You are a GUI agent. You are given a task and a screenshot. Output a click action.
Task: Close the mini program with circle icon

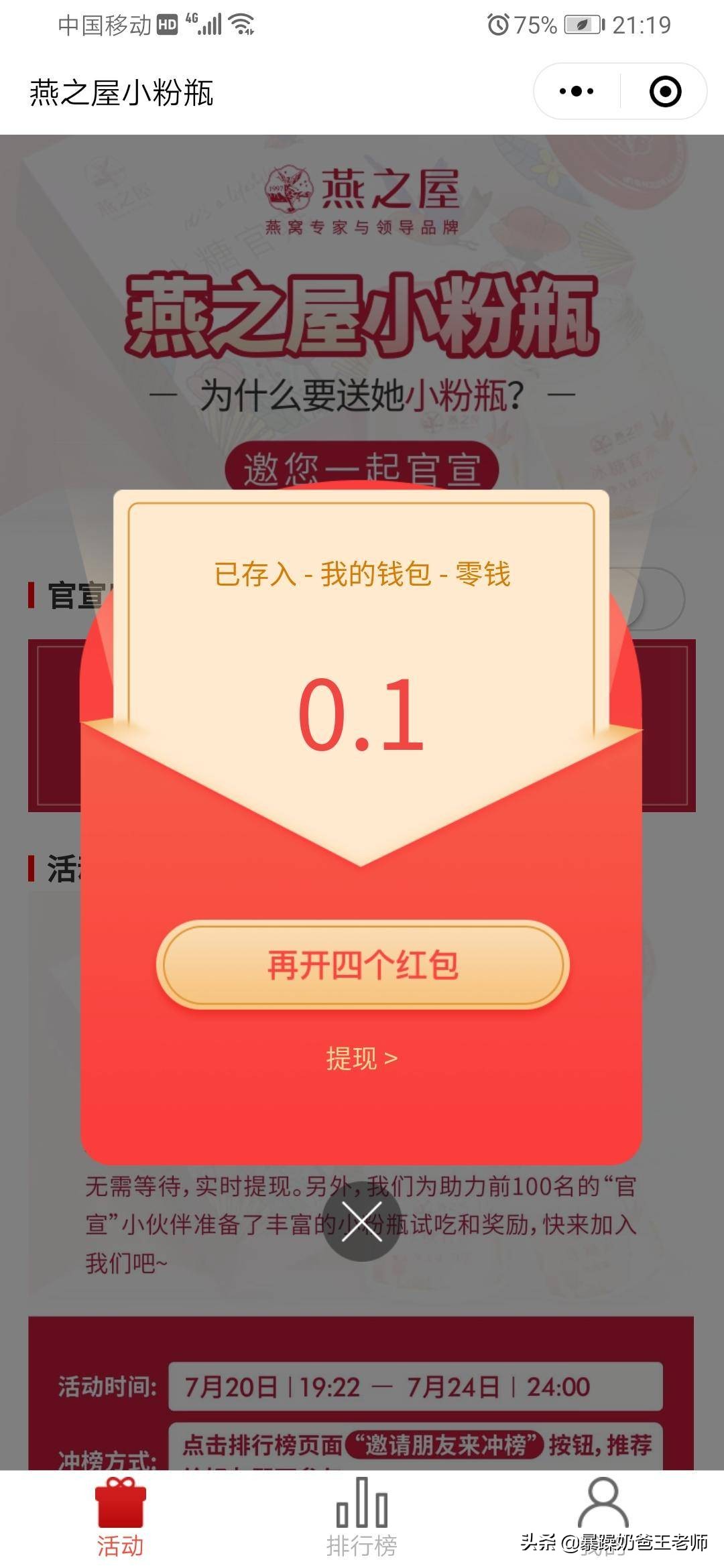click(665, 91)
